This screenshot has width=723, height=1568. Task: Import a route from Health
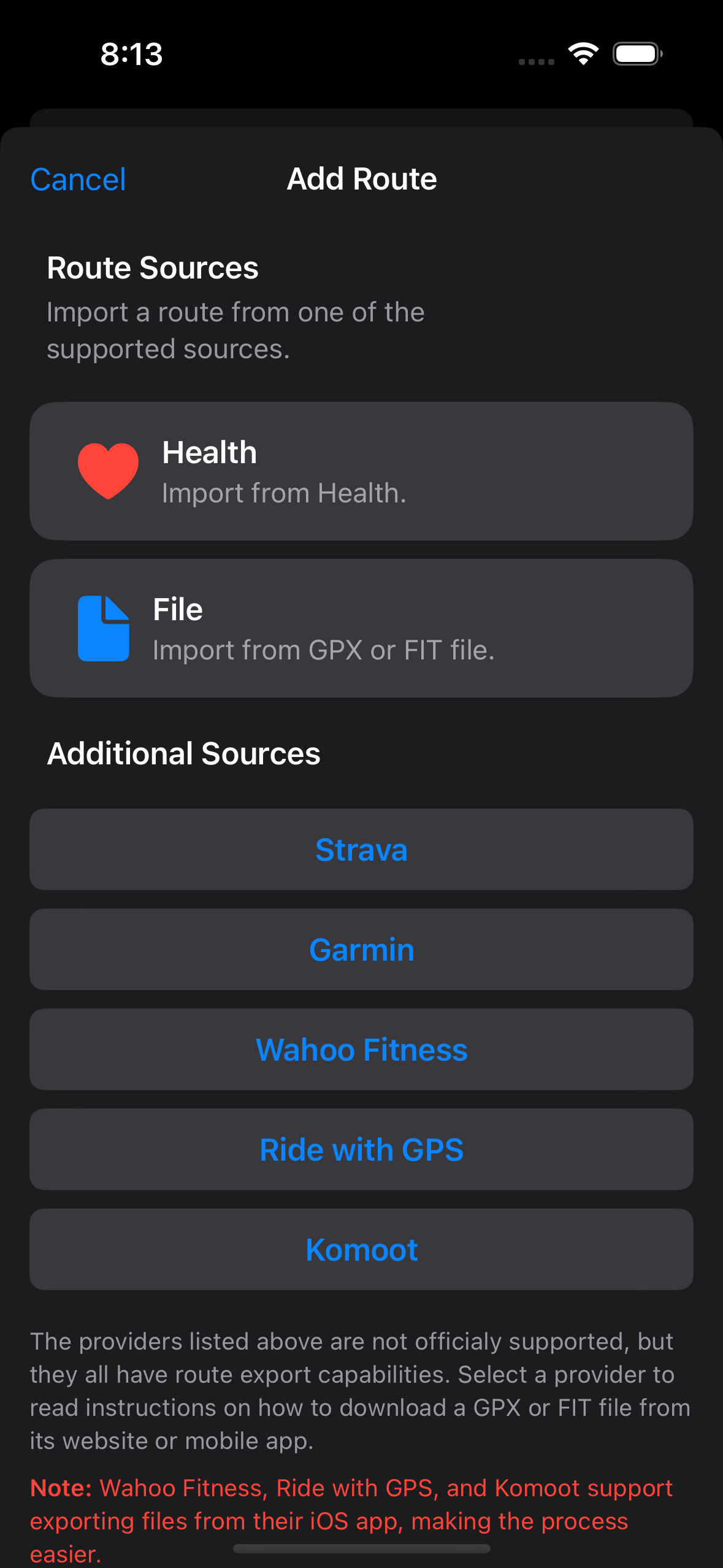(361, 471)
